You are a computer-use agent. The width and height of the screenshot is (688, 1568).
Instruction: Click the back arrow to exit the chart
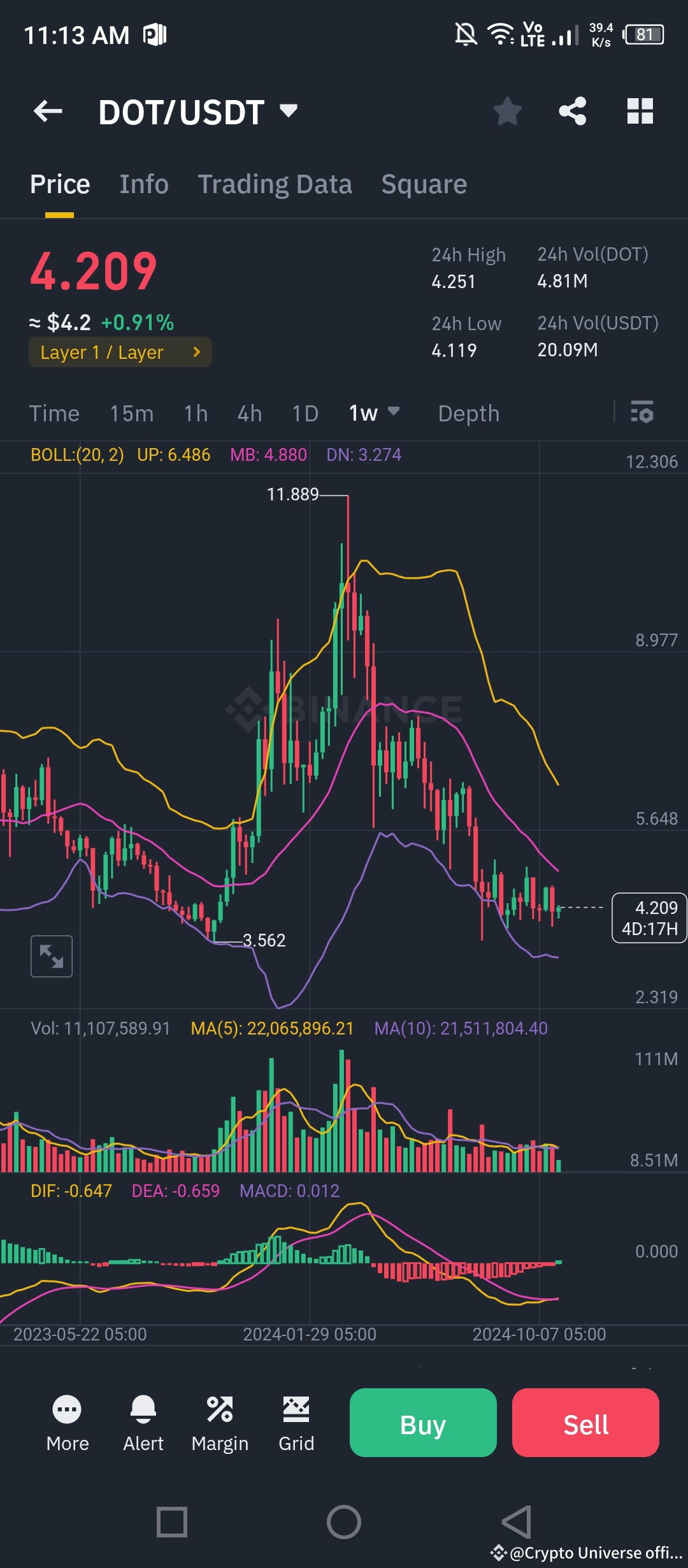[48, 111]
